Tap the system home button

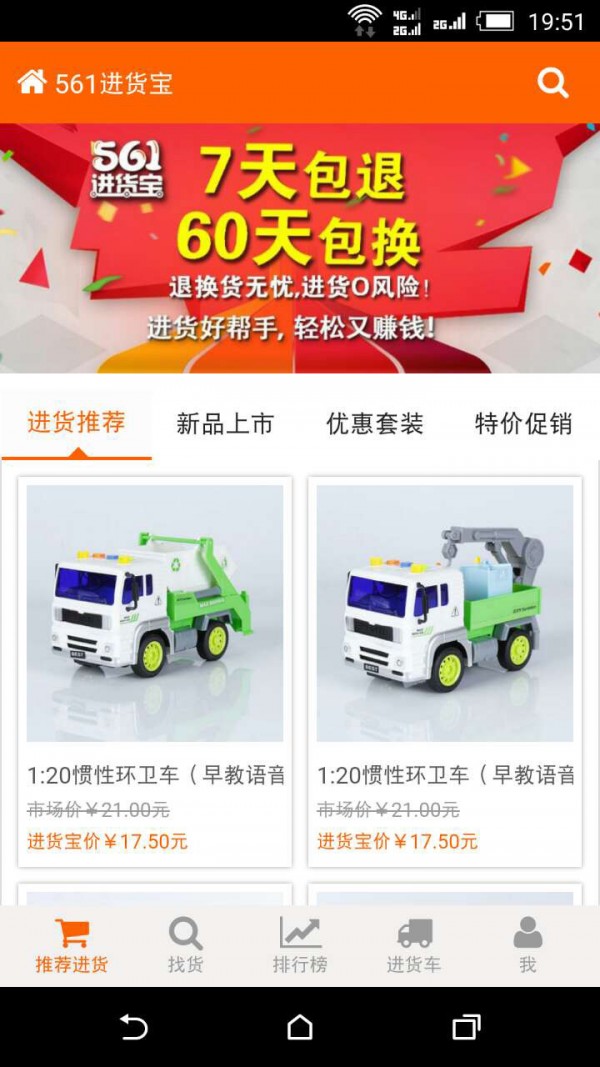click(x=300, y=1027)
